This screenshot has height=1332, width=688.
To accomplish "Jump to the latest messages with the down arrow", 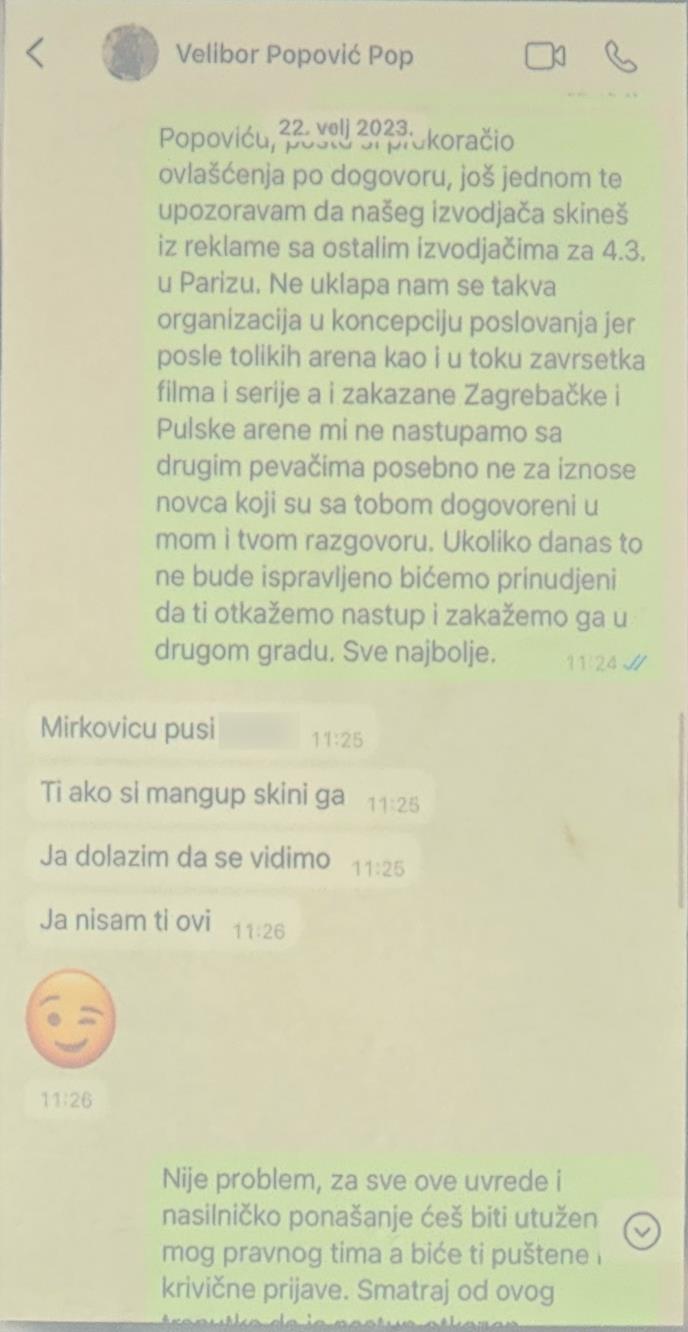I will tap(641, 1232).
